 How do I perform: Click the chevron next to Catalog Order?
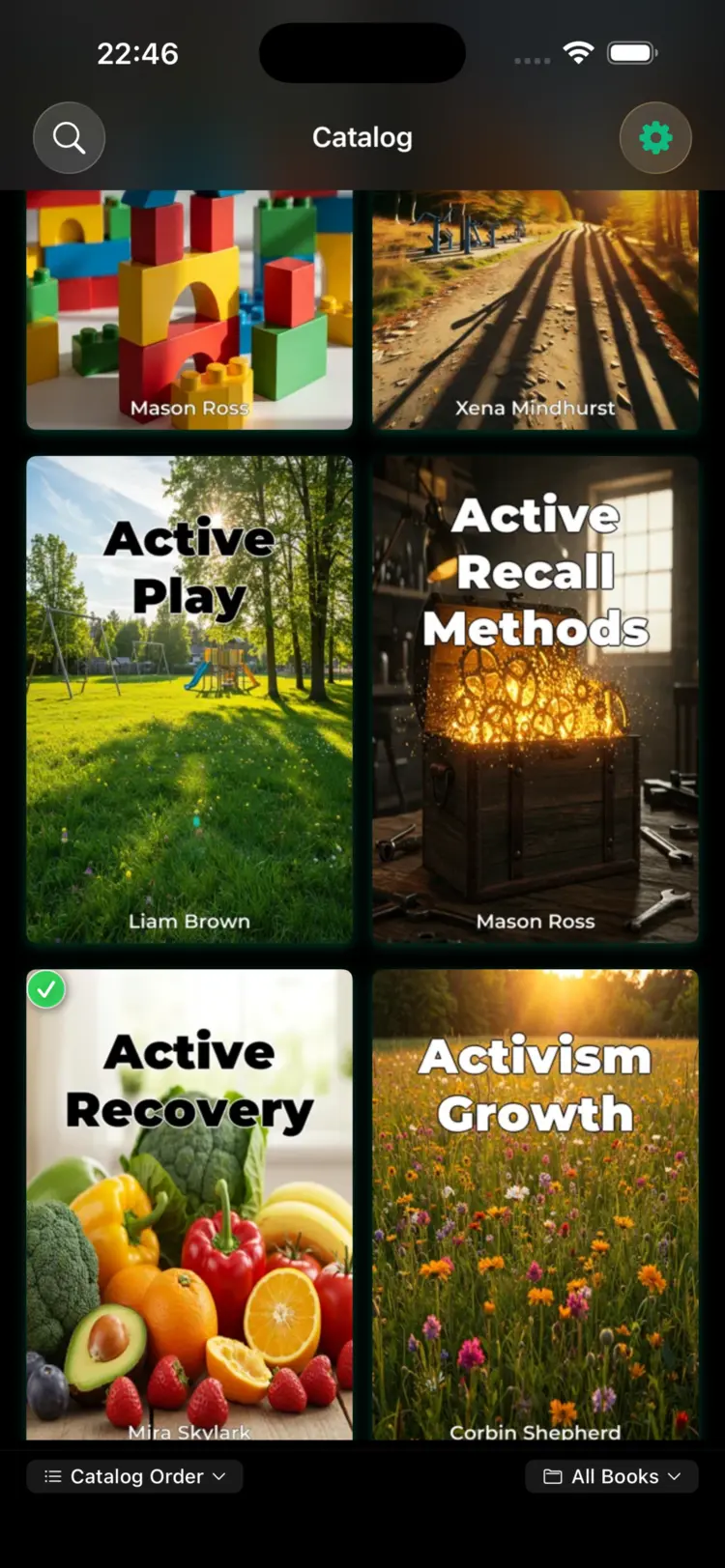tap(217, 1476)
